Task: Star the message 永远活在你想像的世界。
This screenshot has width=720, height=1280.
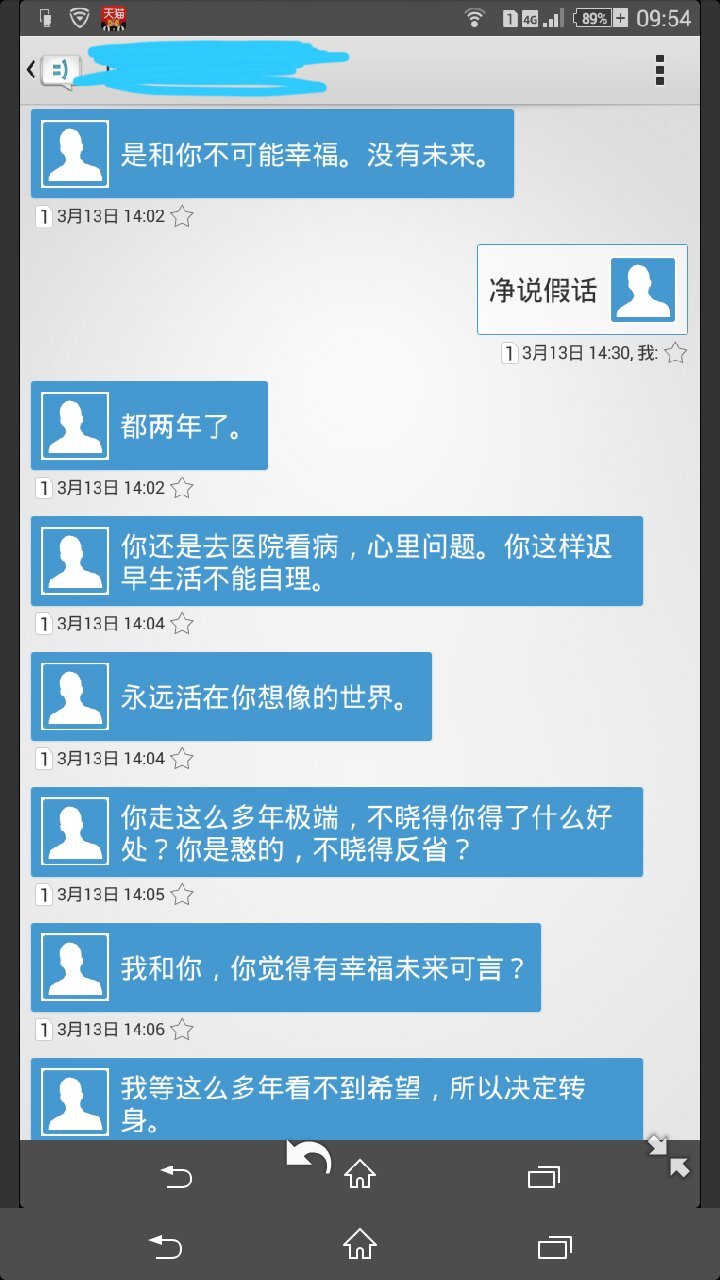Action: pos(181,758)
